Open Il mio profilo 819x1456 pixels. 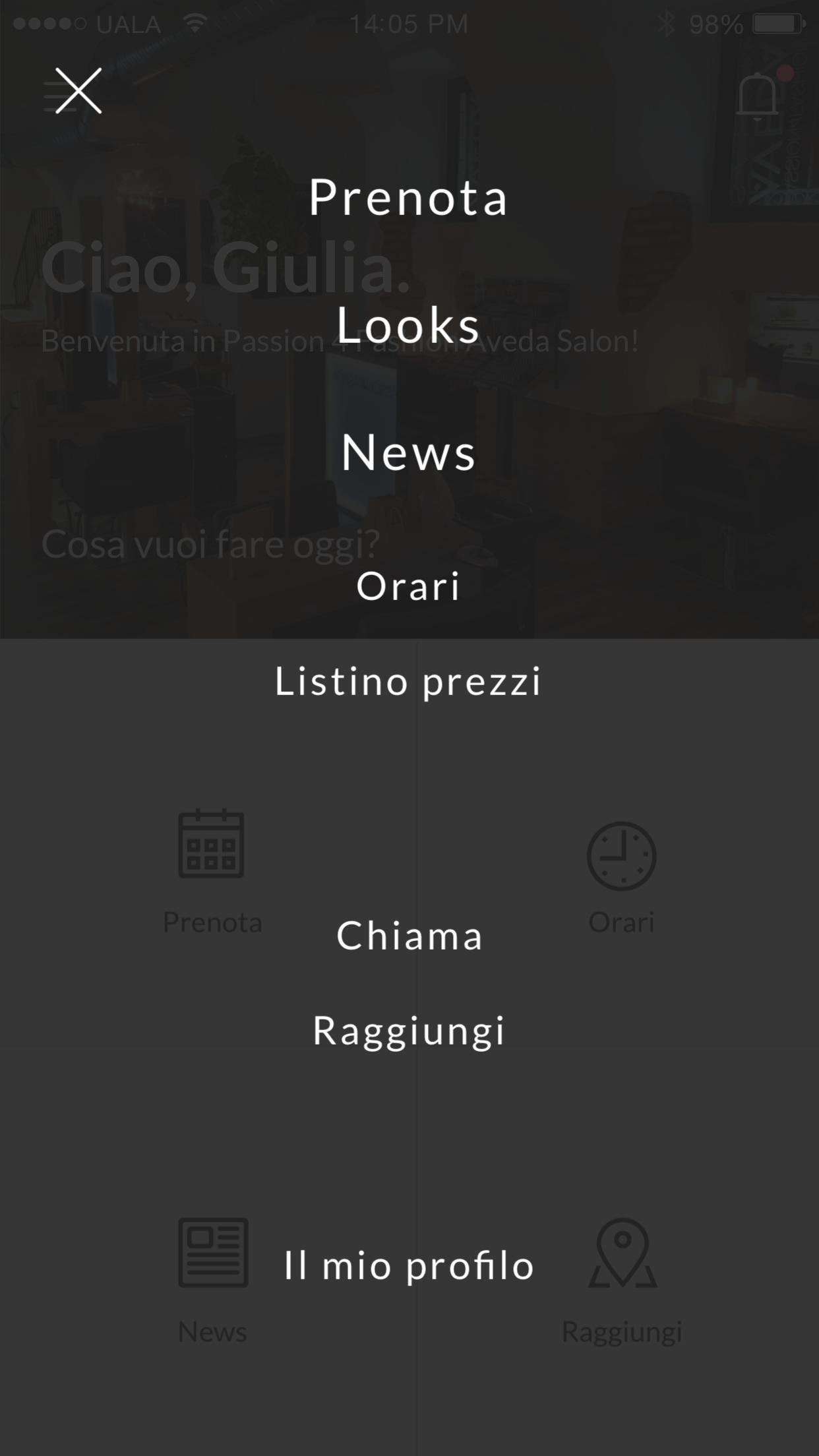[x=409, y=1265]
